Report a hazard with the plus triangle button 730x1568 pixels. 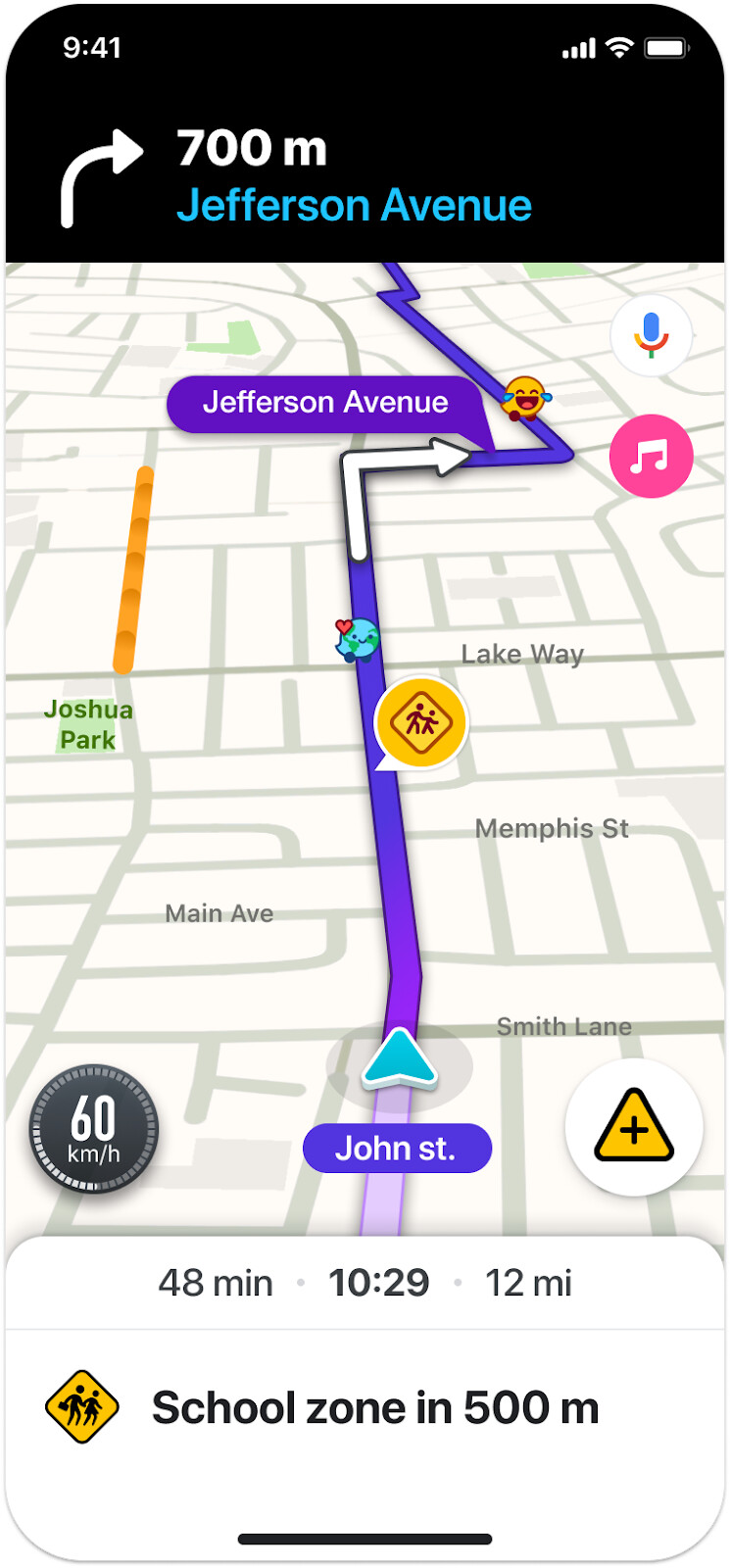(x=634, y=1127)
